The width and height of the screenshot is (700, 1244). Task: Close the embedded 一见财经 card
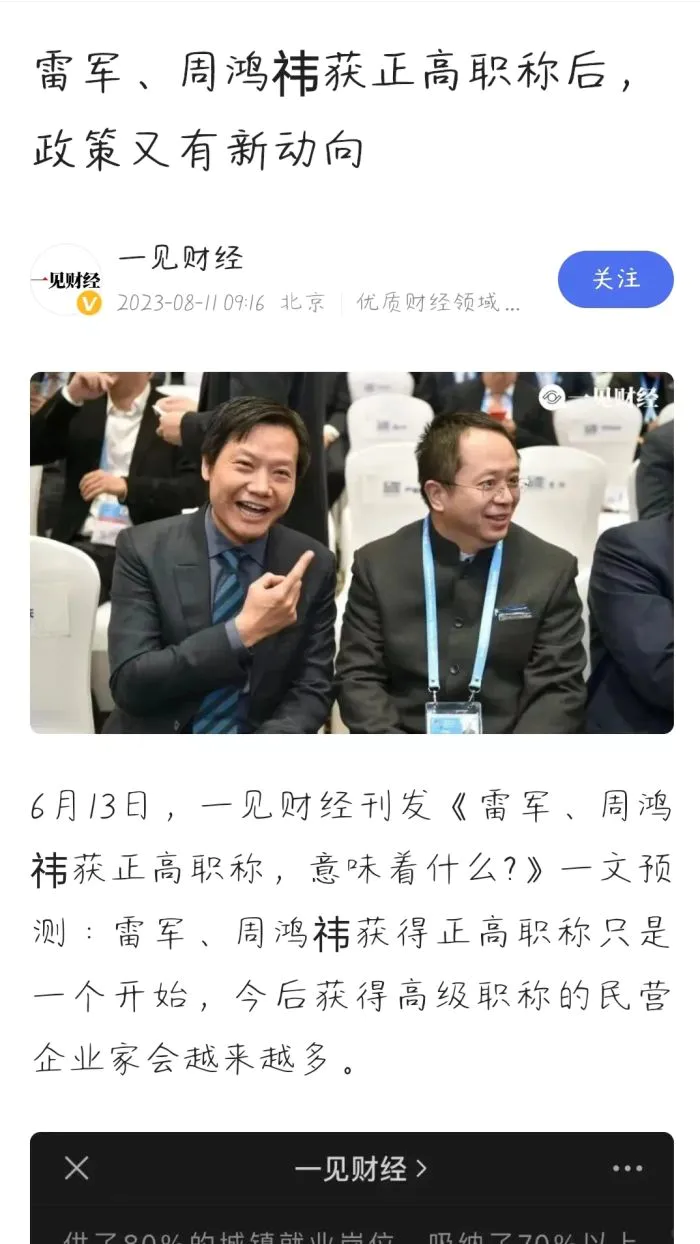click(x=77, y=1167)
